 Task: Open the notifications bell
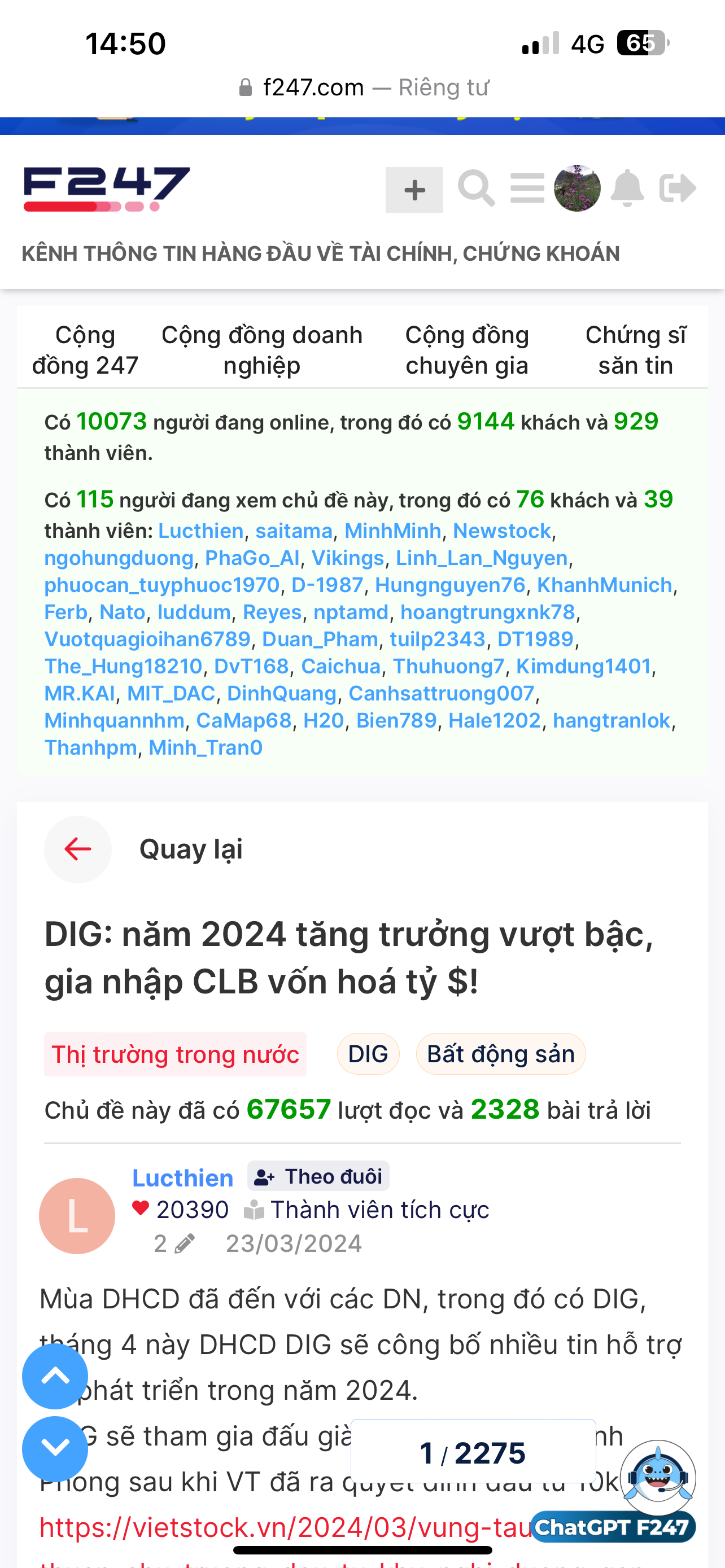coord(627,188)
